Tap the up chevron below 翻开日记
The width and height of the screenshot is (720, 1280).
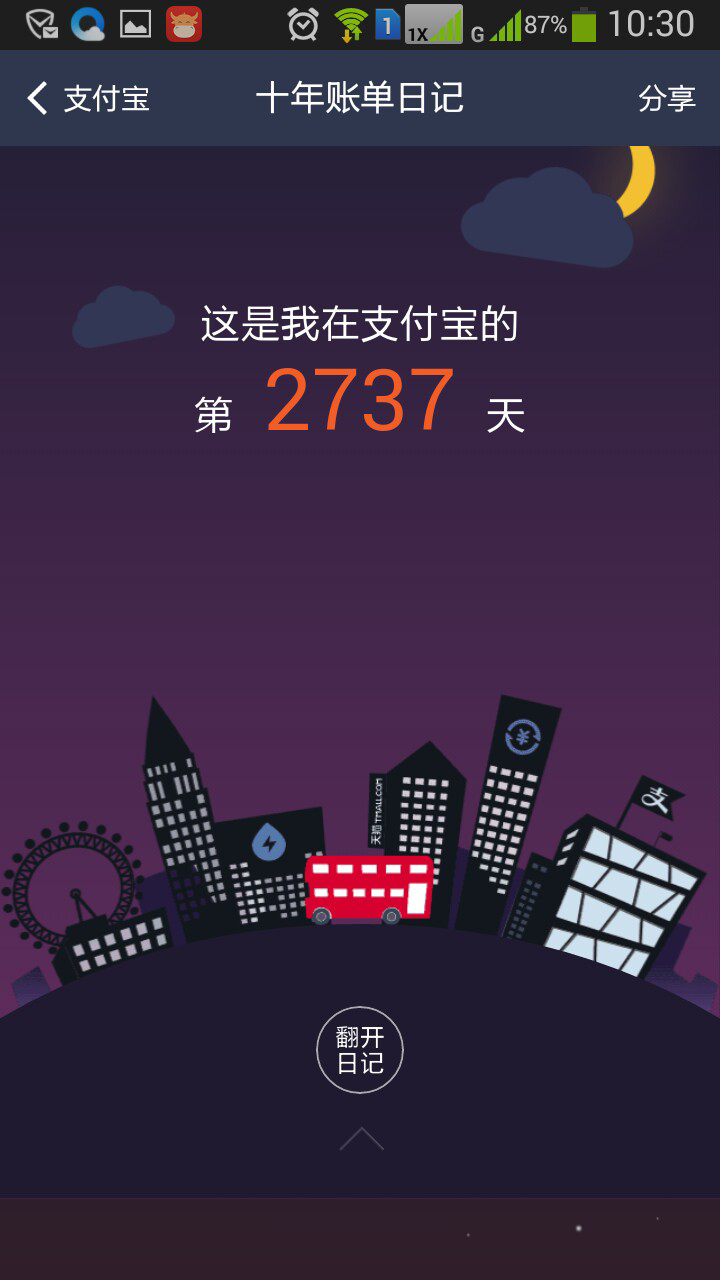point(361,1139)
